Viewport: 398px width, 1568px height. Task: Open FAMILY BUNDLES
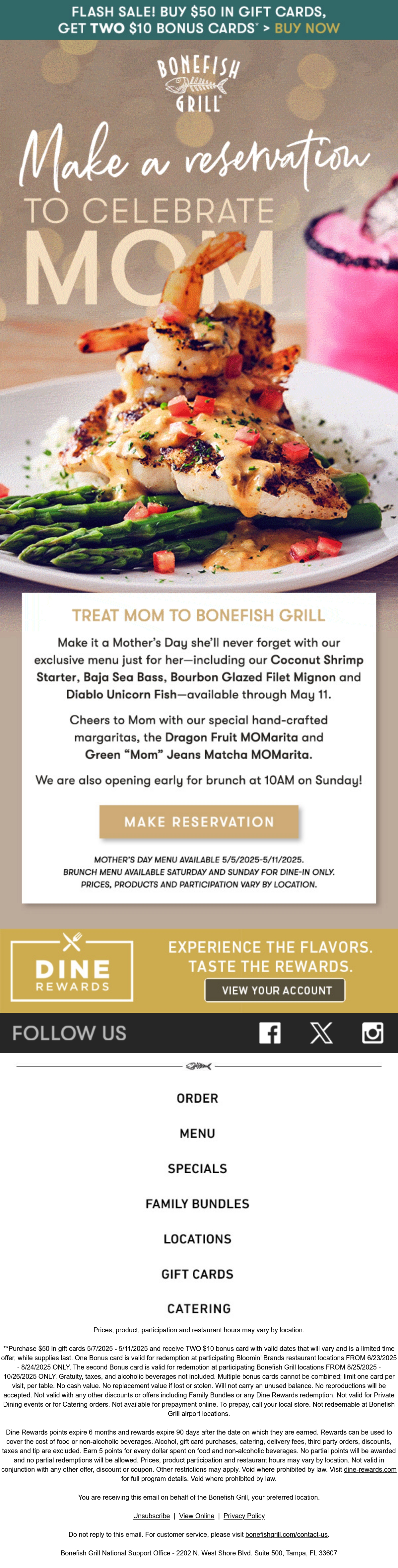coord(197,1204)
